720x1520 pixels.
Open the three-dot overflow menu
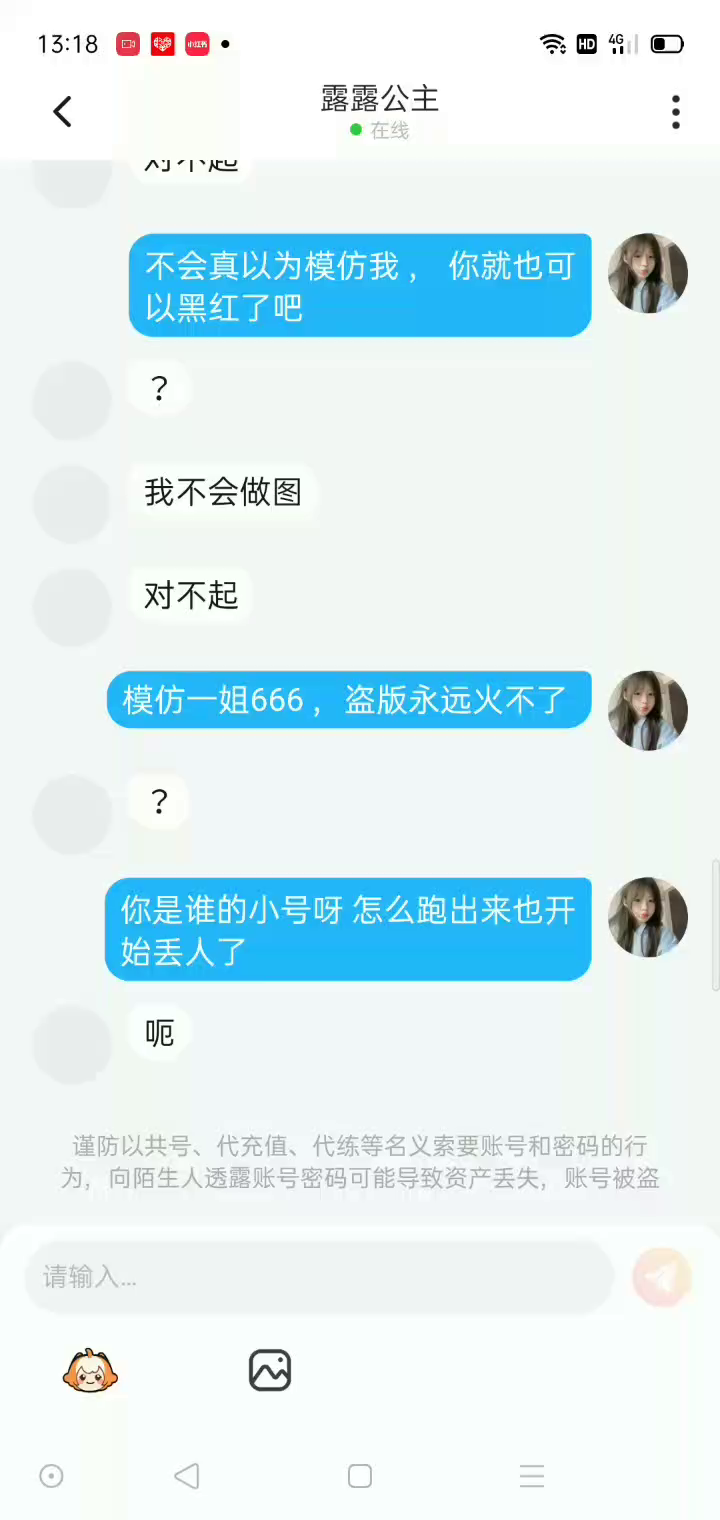pos(676,112)
